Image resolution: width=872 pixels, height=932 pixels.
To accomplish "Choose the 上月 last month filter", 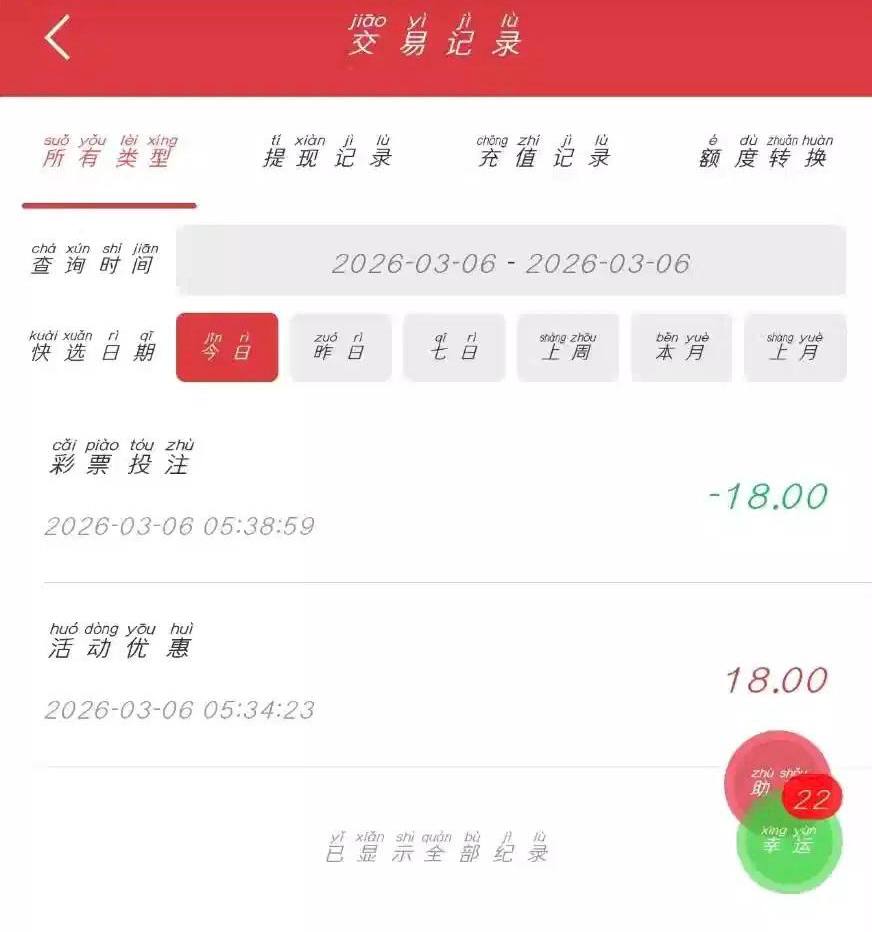I will (x=795, y=347).
